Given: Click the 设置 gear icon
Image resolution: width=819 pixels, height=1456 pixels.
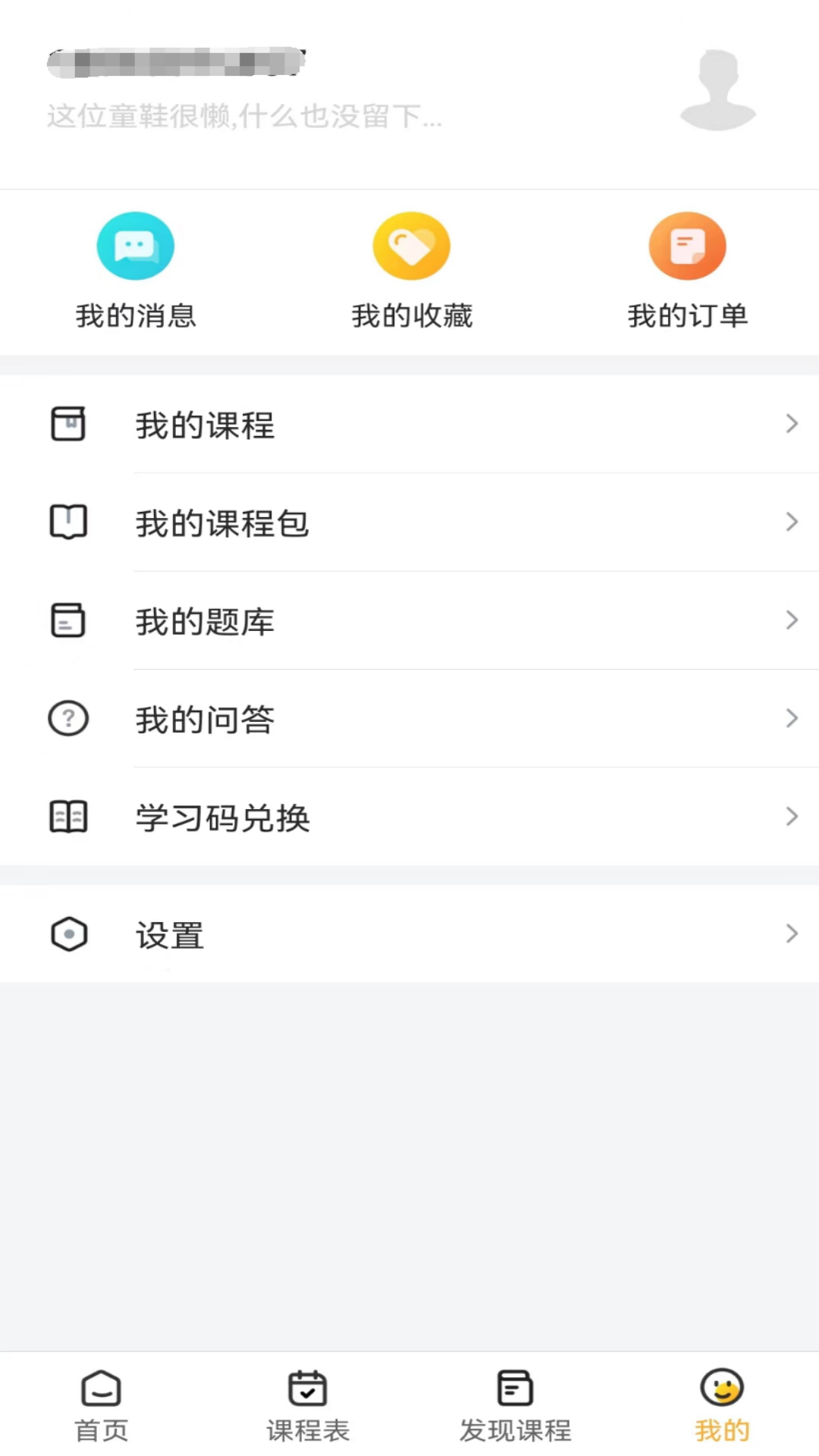Looking at the screenshot, I should coord(68,934).
